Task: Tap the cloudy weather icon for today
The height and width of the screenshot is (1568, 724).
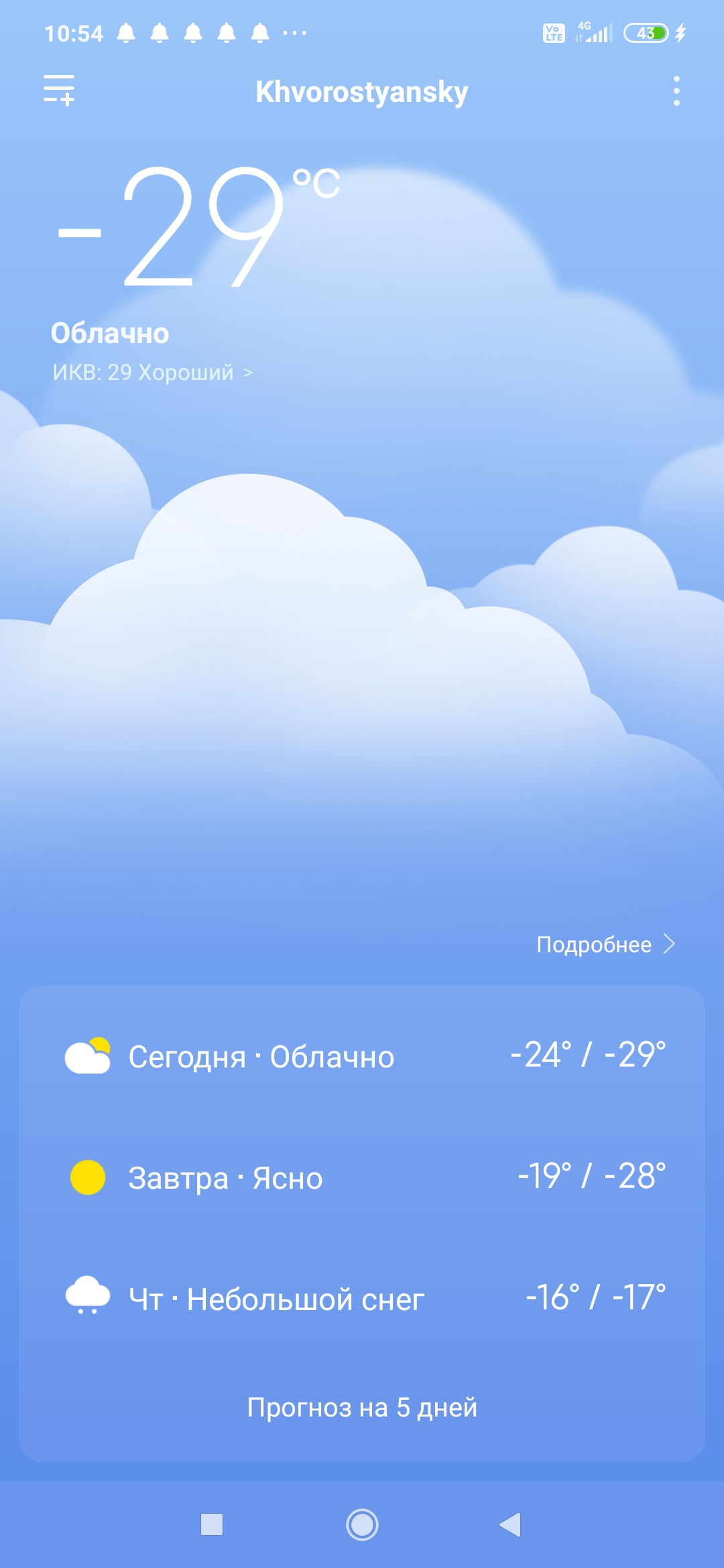Action: [88, 1055]
